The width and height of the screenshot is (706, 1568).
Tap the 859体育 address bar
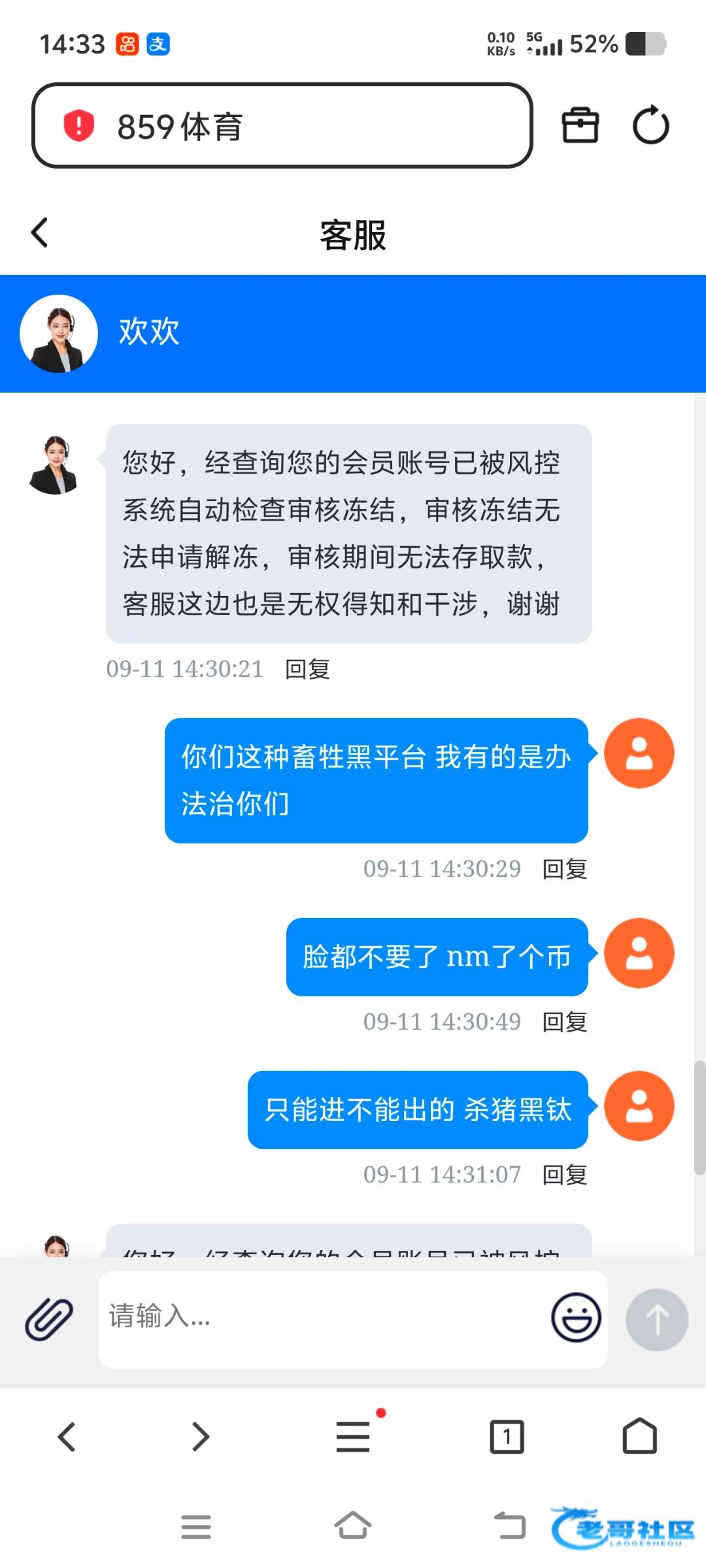[x=281, y=125]
